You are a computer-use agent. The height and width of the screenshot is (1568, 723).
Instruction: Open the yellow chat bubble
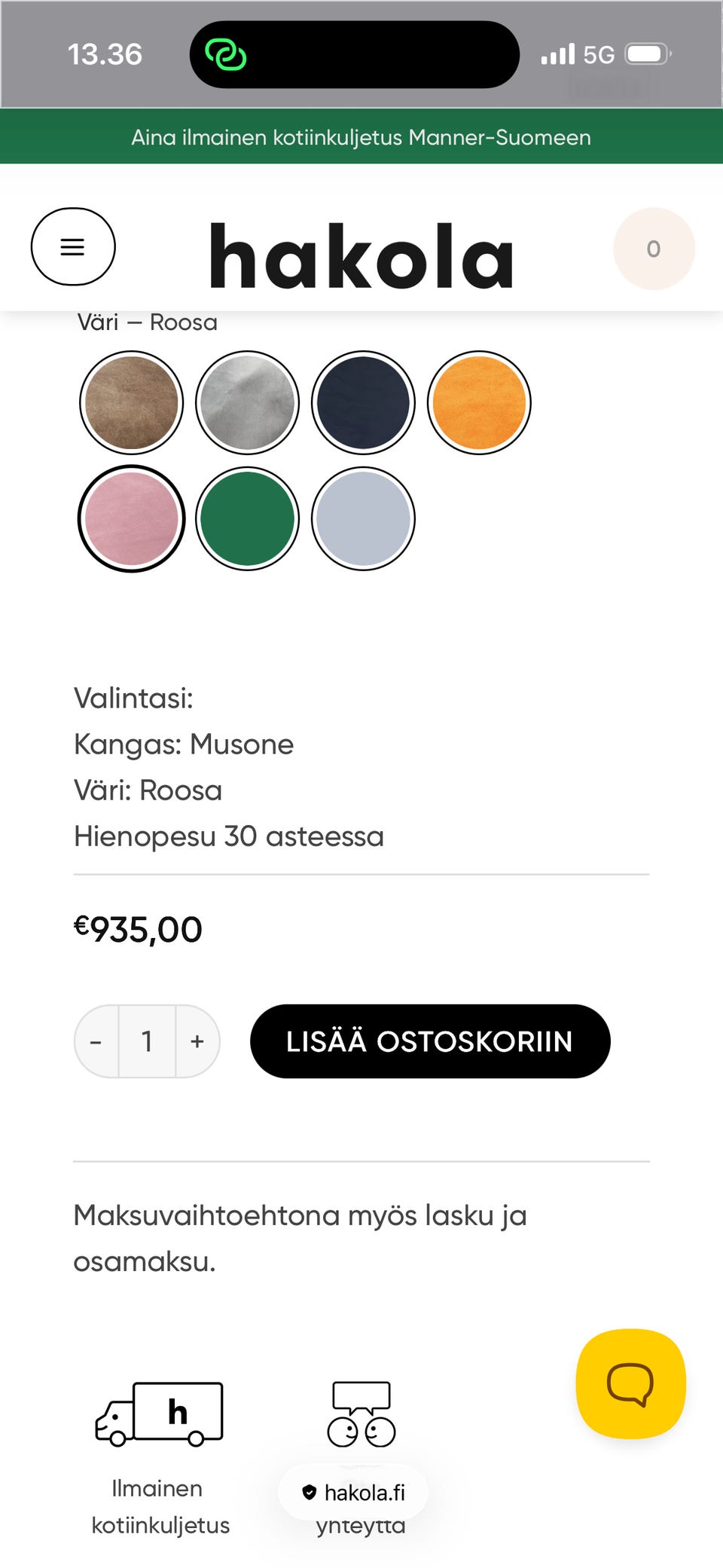[x=631, y=1383]
